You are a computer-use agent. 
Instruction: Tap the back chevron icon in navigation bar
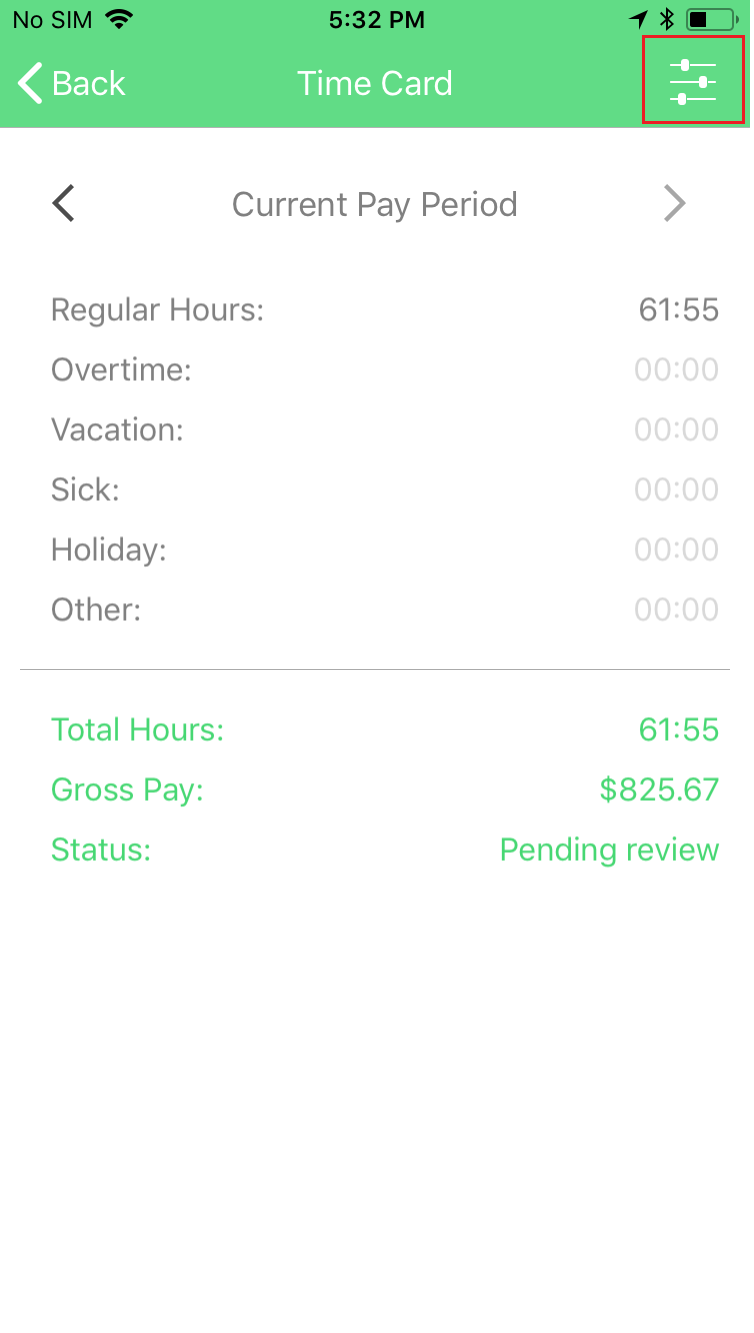click(27, 83)
